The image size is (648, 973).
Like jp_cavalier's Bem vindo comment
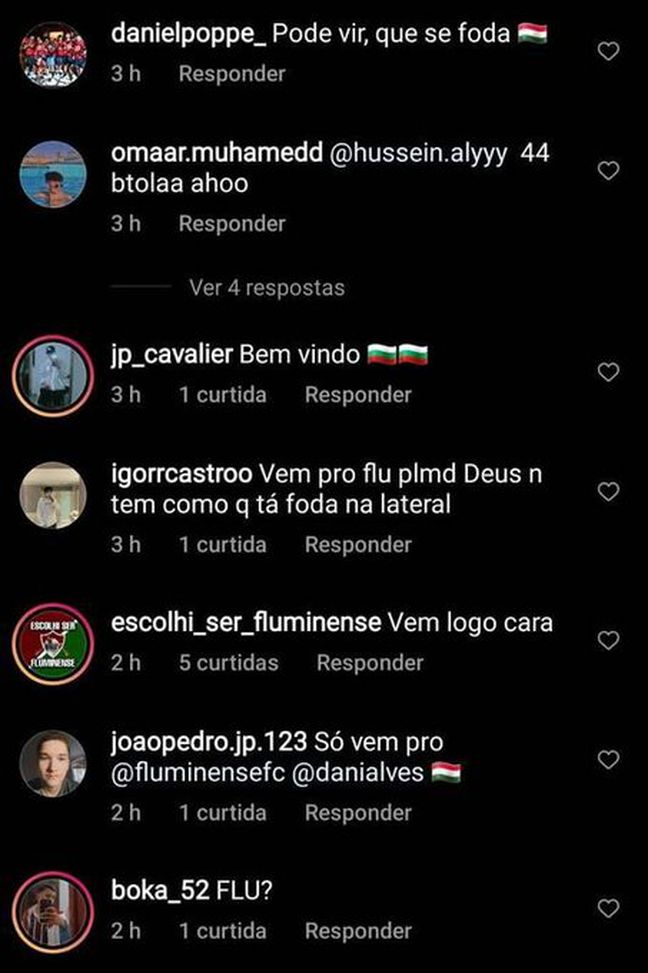pos(609,372)
